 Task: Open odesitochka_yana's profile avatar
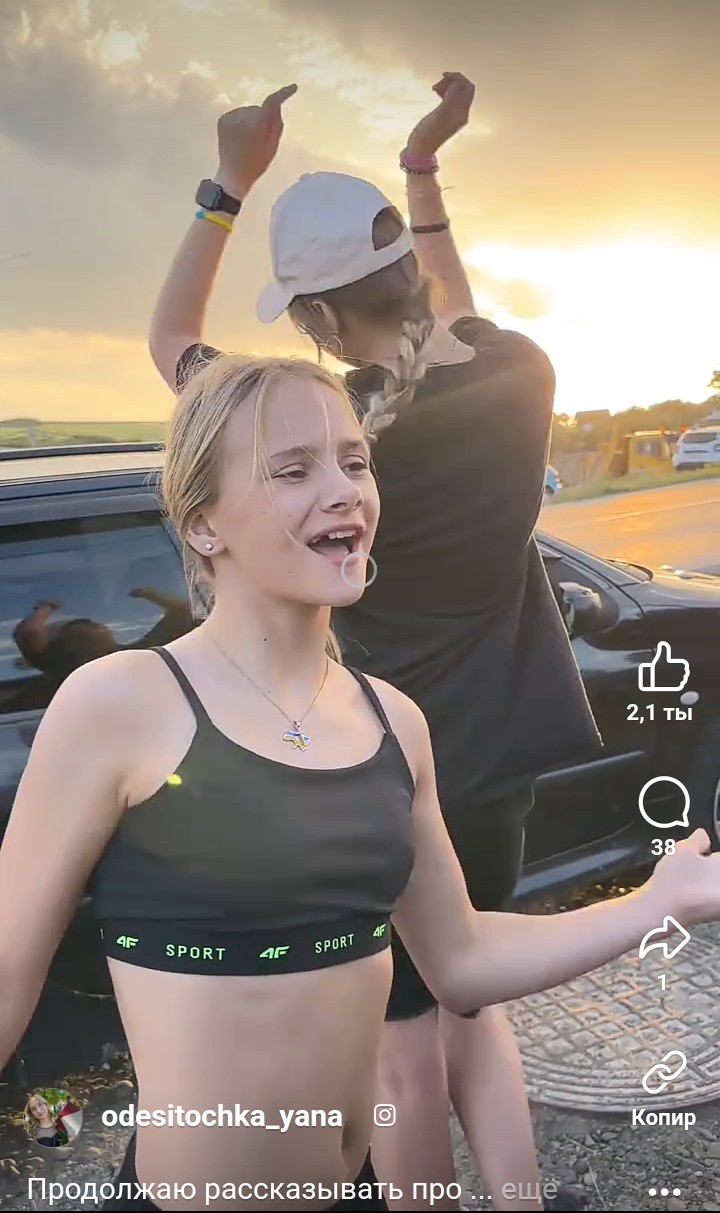(53, 1117)
